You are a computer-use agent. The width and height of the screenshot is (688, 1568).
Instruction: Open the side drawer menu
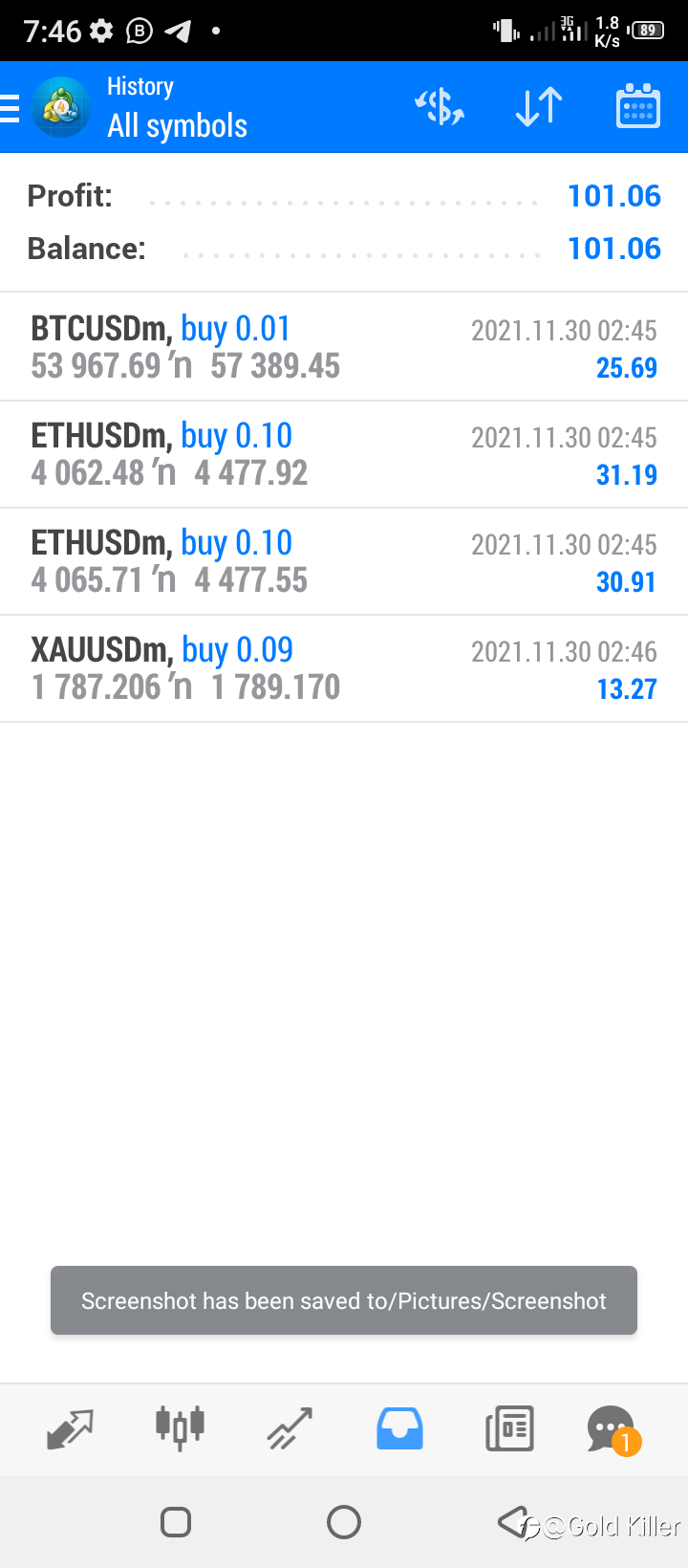click(11, 108)
